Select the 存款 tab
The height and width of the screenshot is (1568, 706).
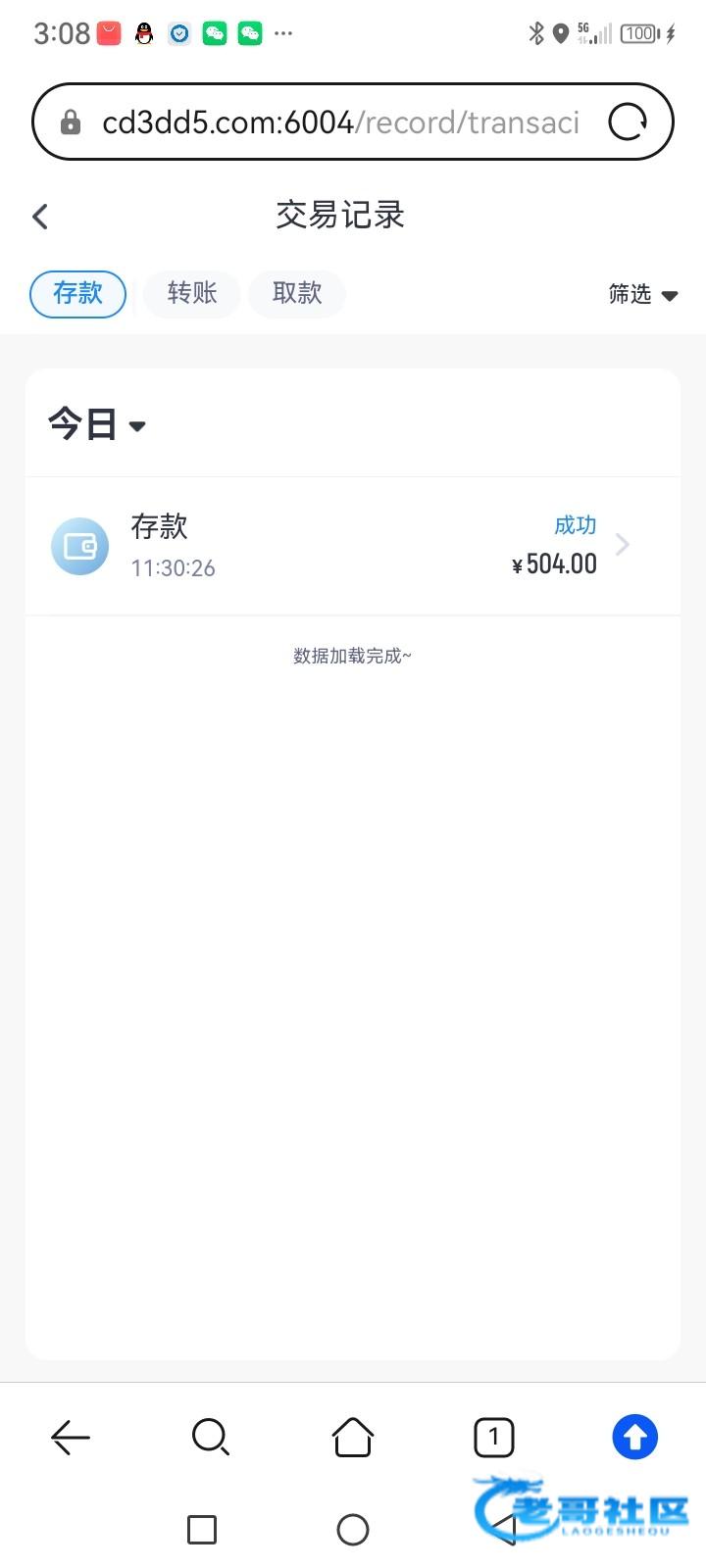click(x=78, y=293)
